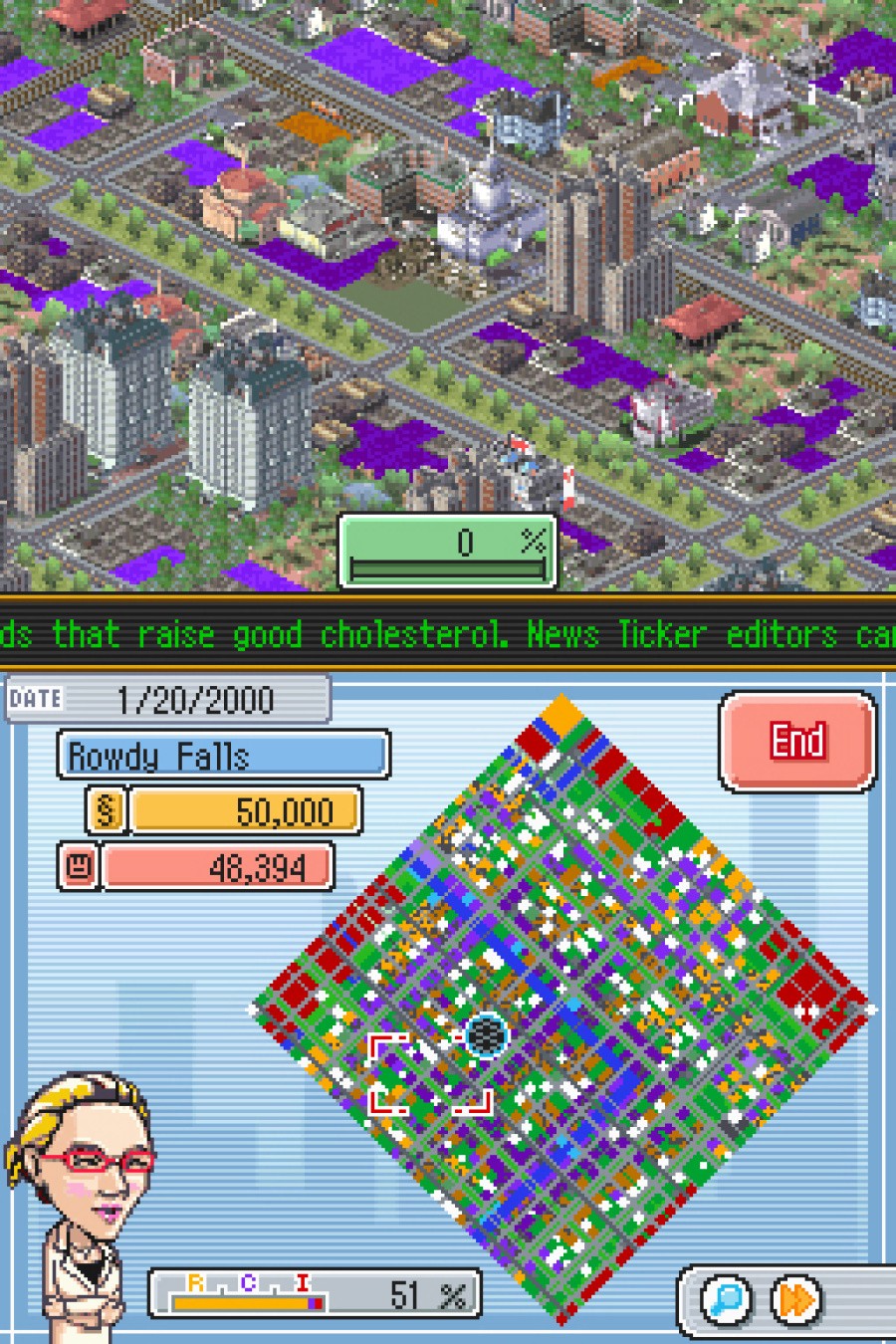Click the population counter showing 48,394
The image size is (896, 1344).
tap(219, 866)
